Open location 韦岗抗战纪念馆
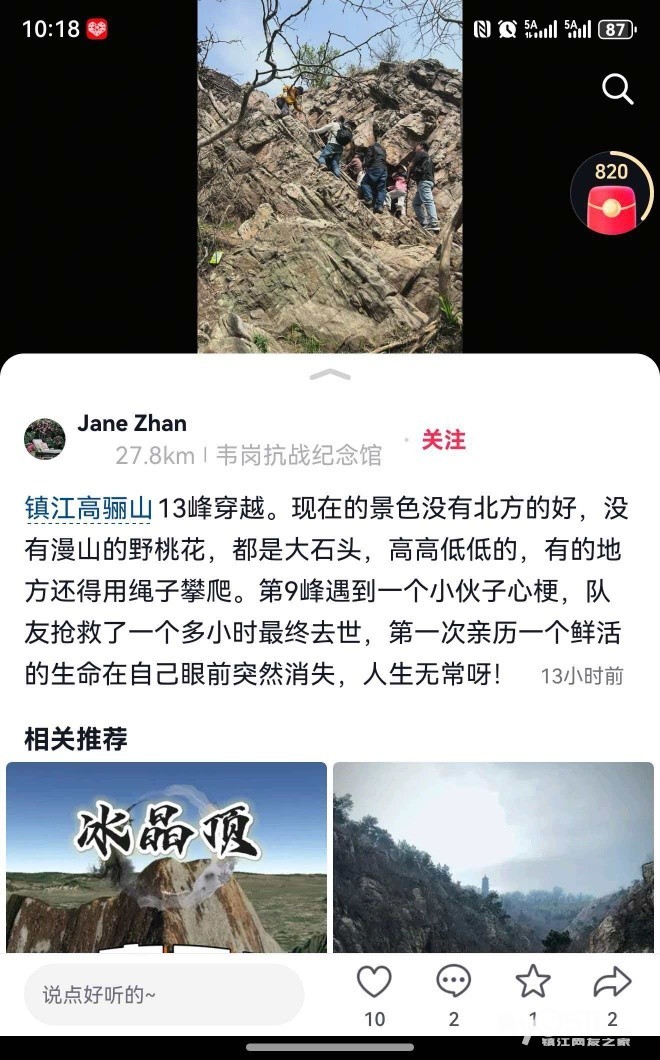 click(x=299, y=456)
